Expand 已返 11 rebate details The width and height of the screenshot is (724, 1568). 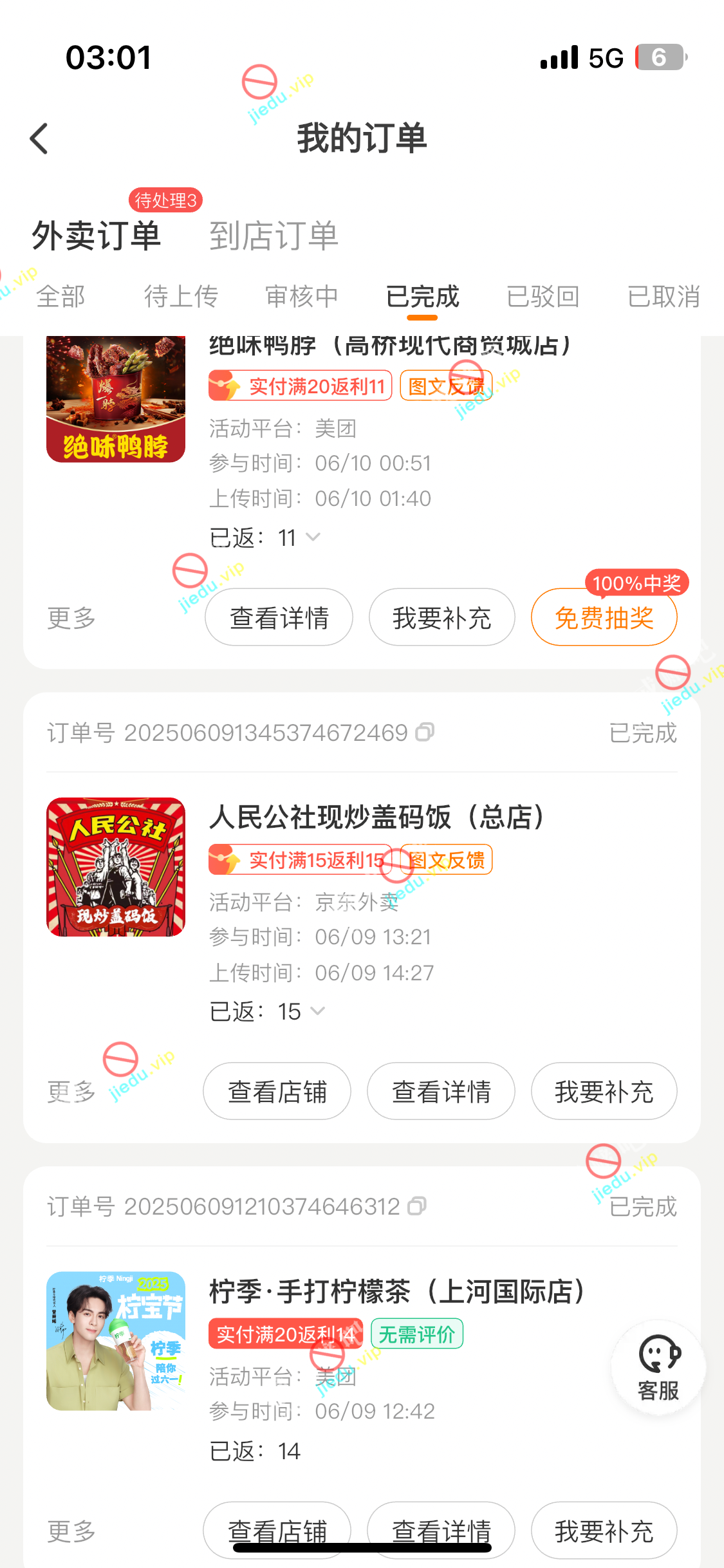click(x=313, y=537)
